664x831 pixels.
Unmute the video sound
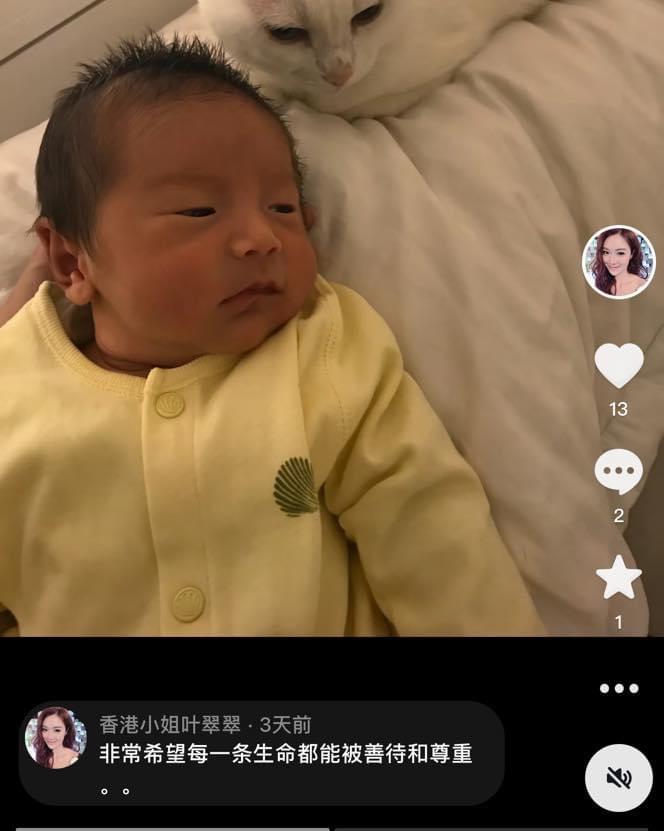point(618,777)
